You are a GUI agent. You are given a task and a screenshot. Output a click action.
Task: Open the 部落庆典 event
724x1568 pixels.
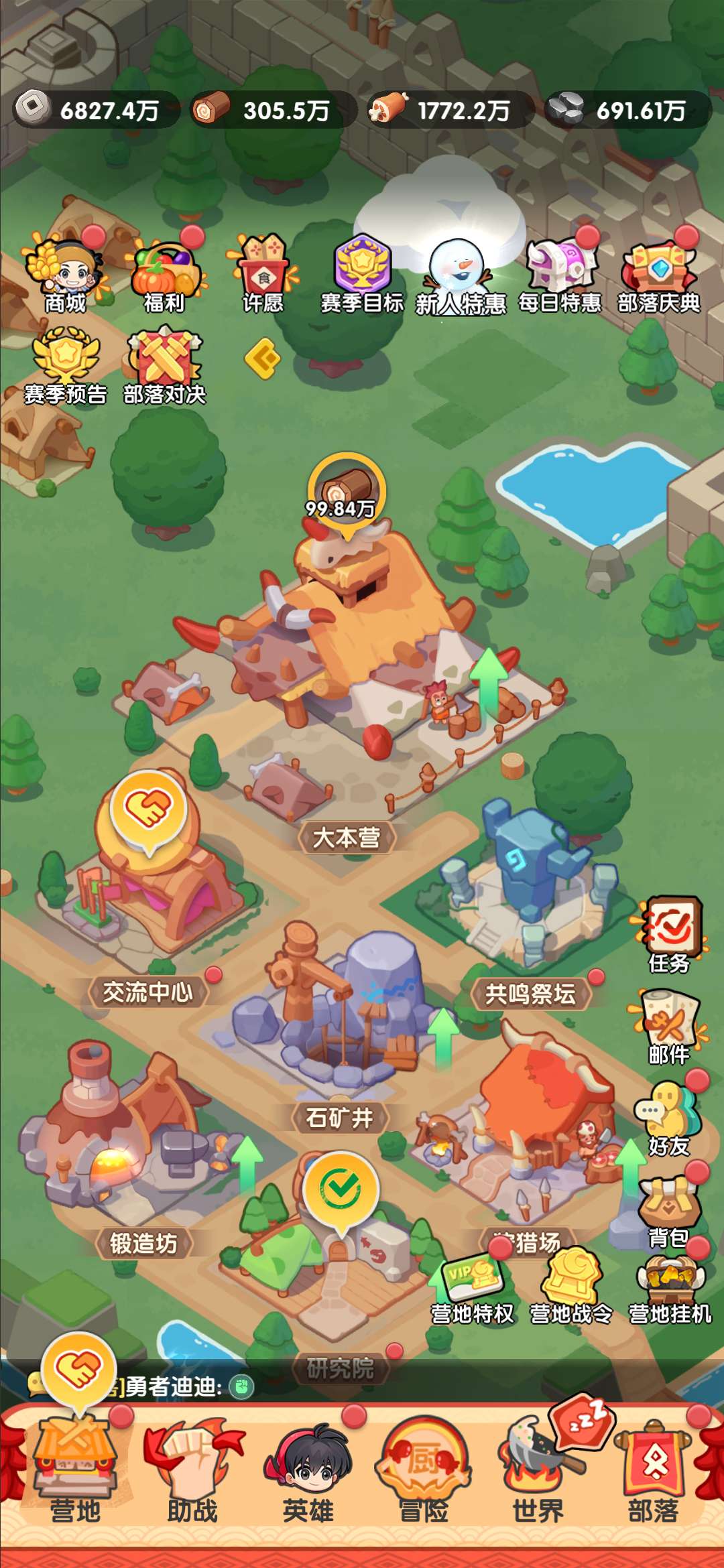pos(659,275)
